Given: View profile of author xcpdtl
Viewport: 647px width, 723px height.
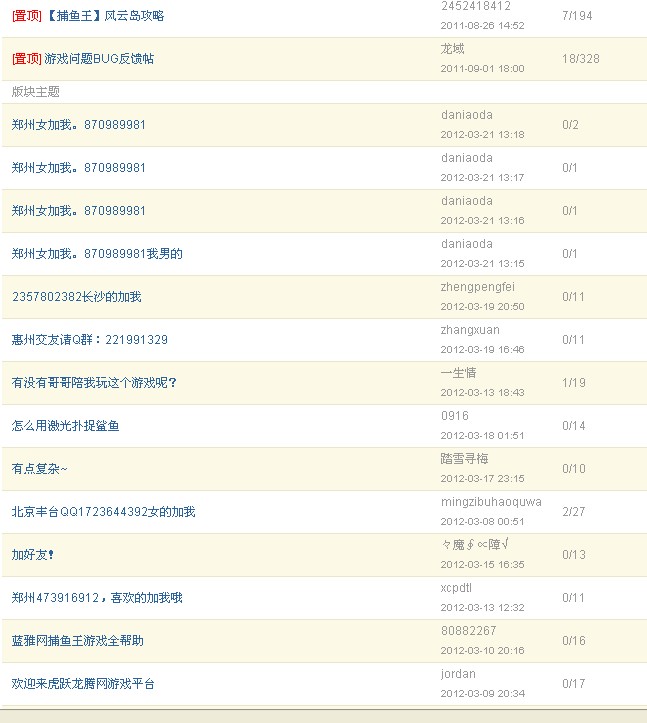Looking at the screenshot, I should coord(456,588).
